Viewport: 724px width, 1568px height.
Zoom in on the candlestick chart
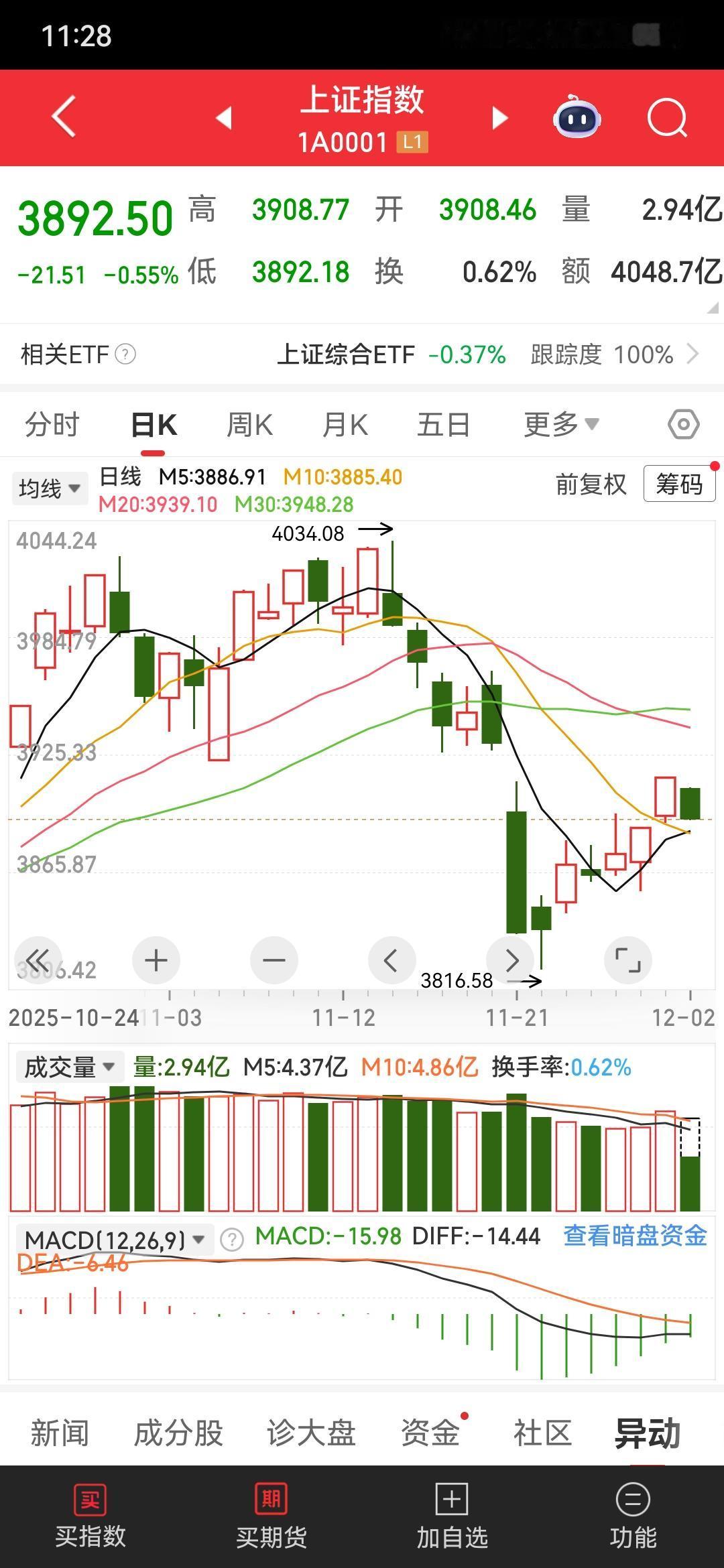tap(156, 960)
